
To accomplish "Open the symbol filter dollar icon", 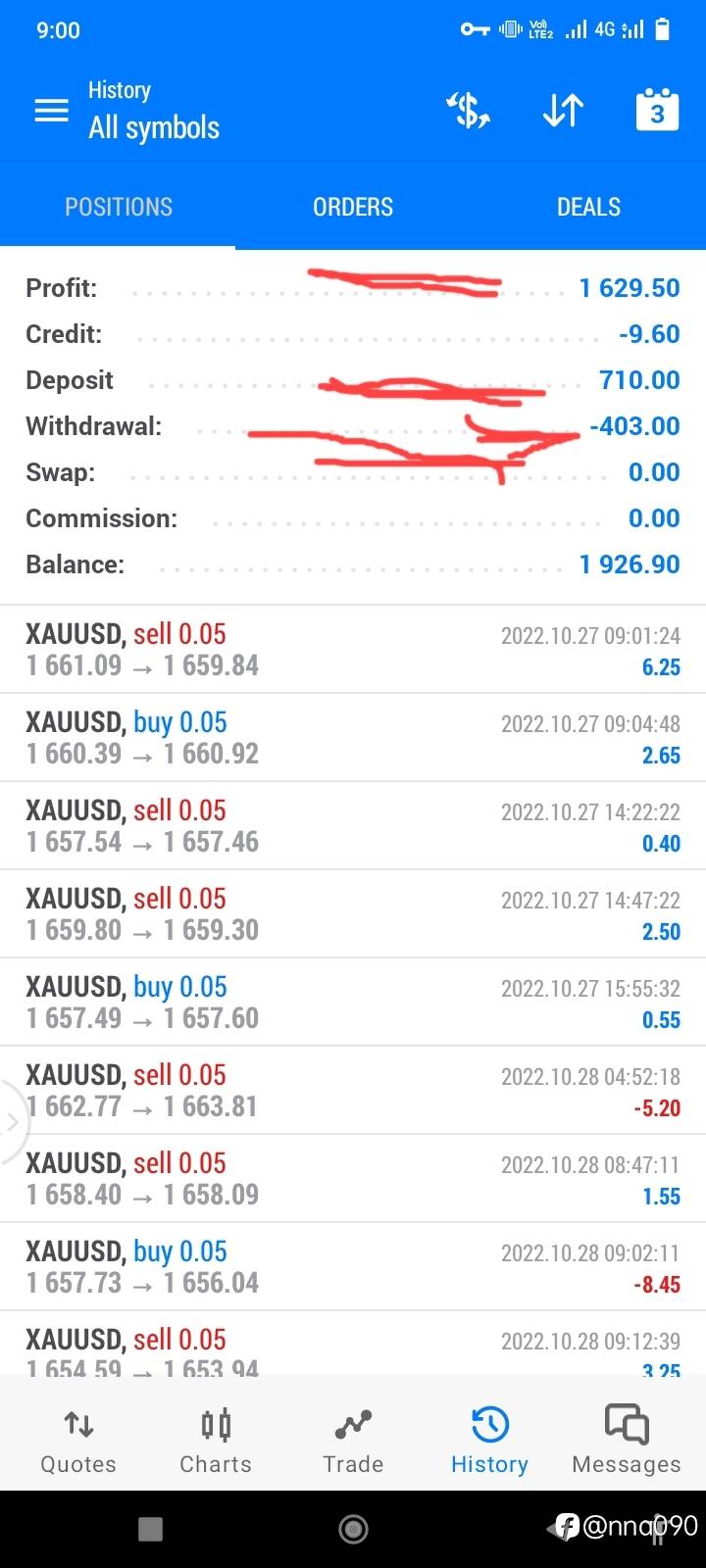I will [x=468, y=111].
